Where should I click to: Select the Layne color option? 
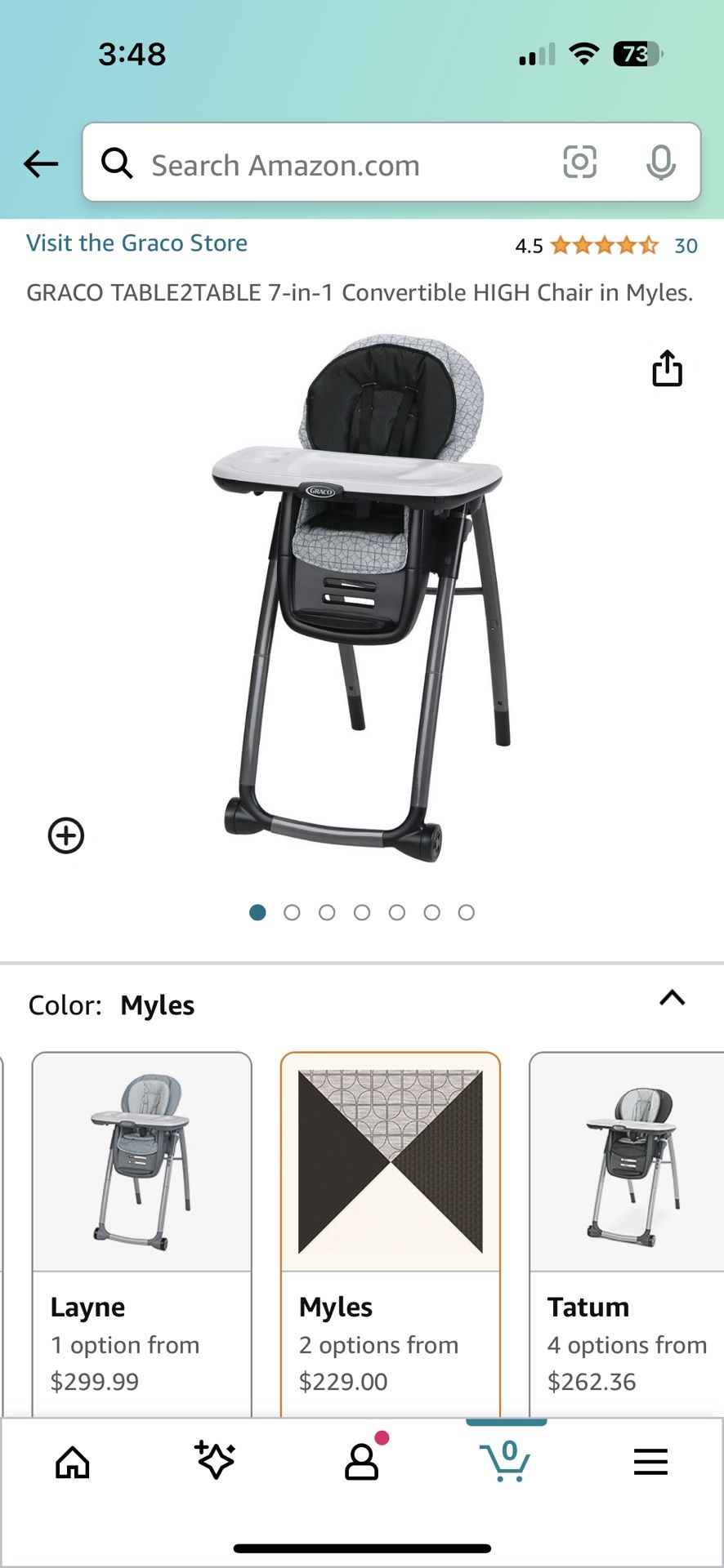coord(142,1234)
